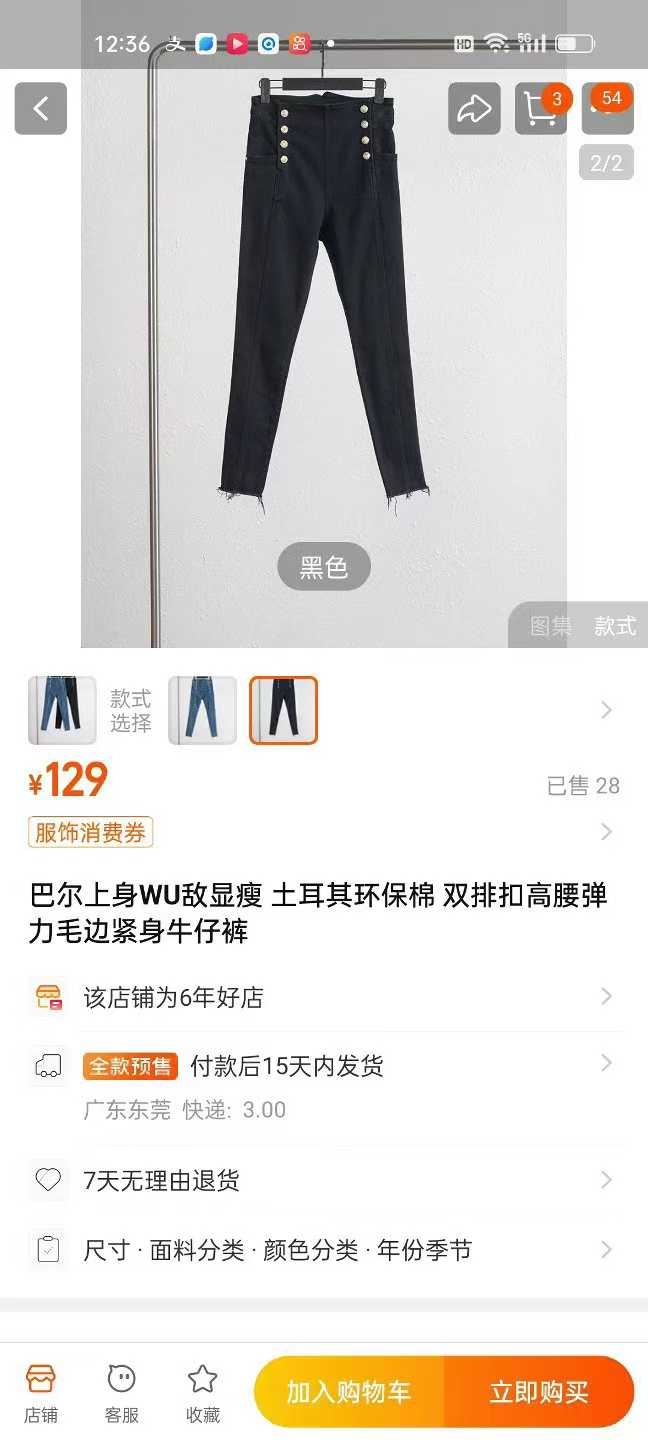This screenshot has width=648, height=1440.
Task: Open the shopping cart icon
Action: tap(541, 109)
